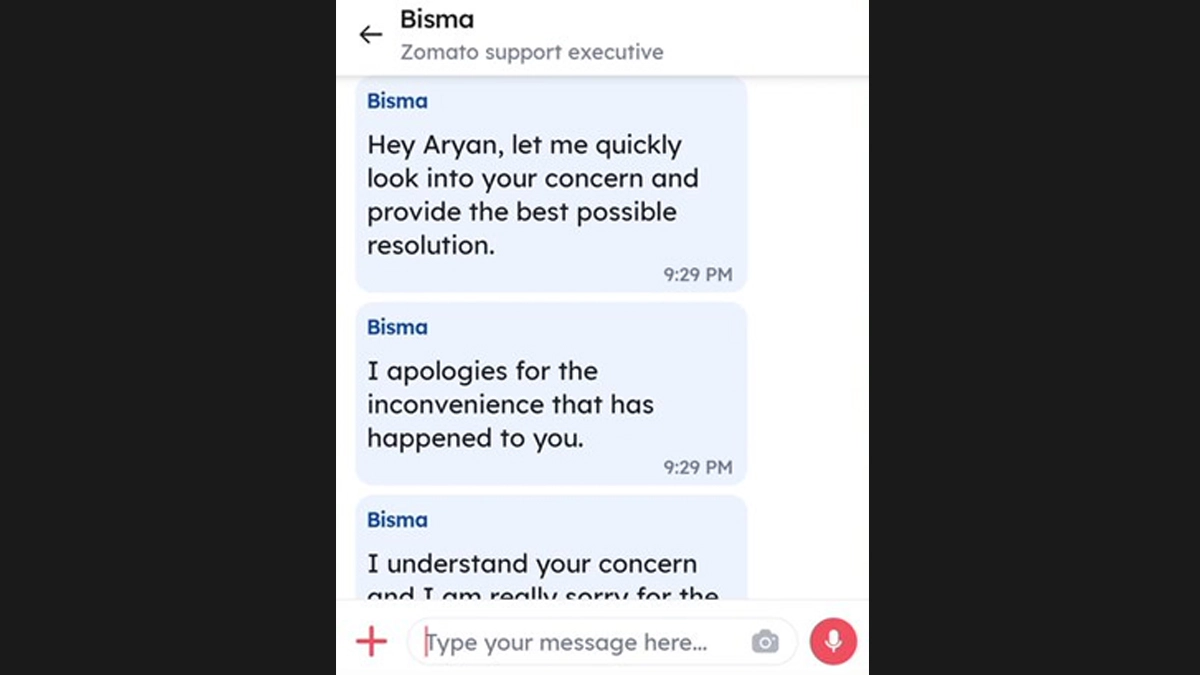
Task: Open the camera from the message box
Action: point(765,642)
